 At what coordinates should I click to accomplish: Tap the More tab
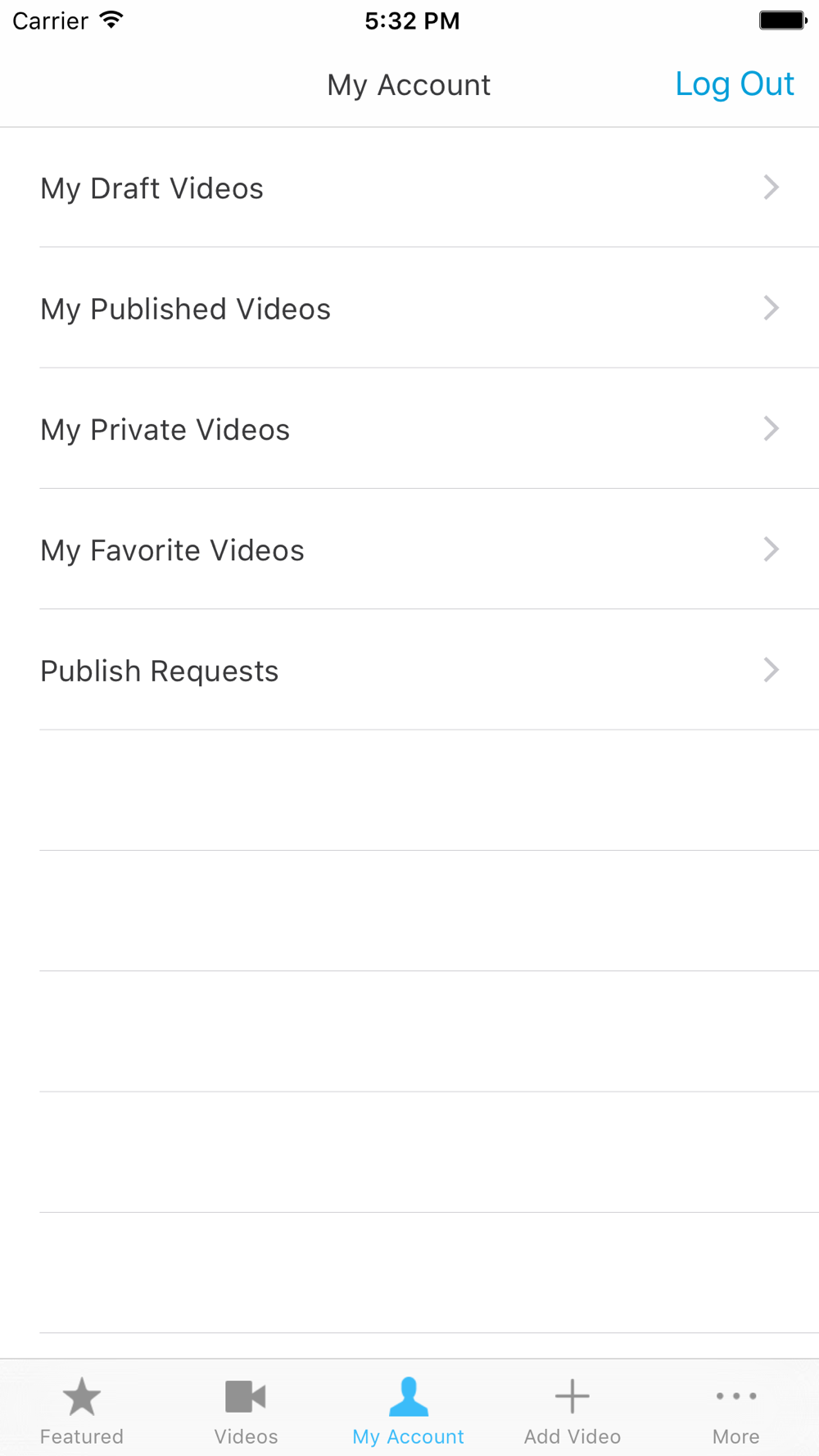pyautogui.click(x=735, y=1409)
